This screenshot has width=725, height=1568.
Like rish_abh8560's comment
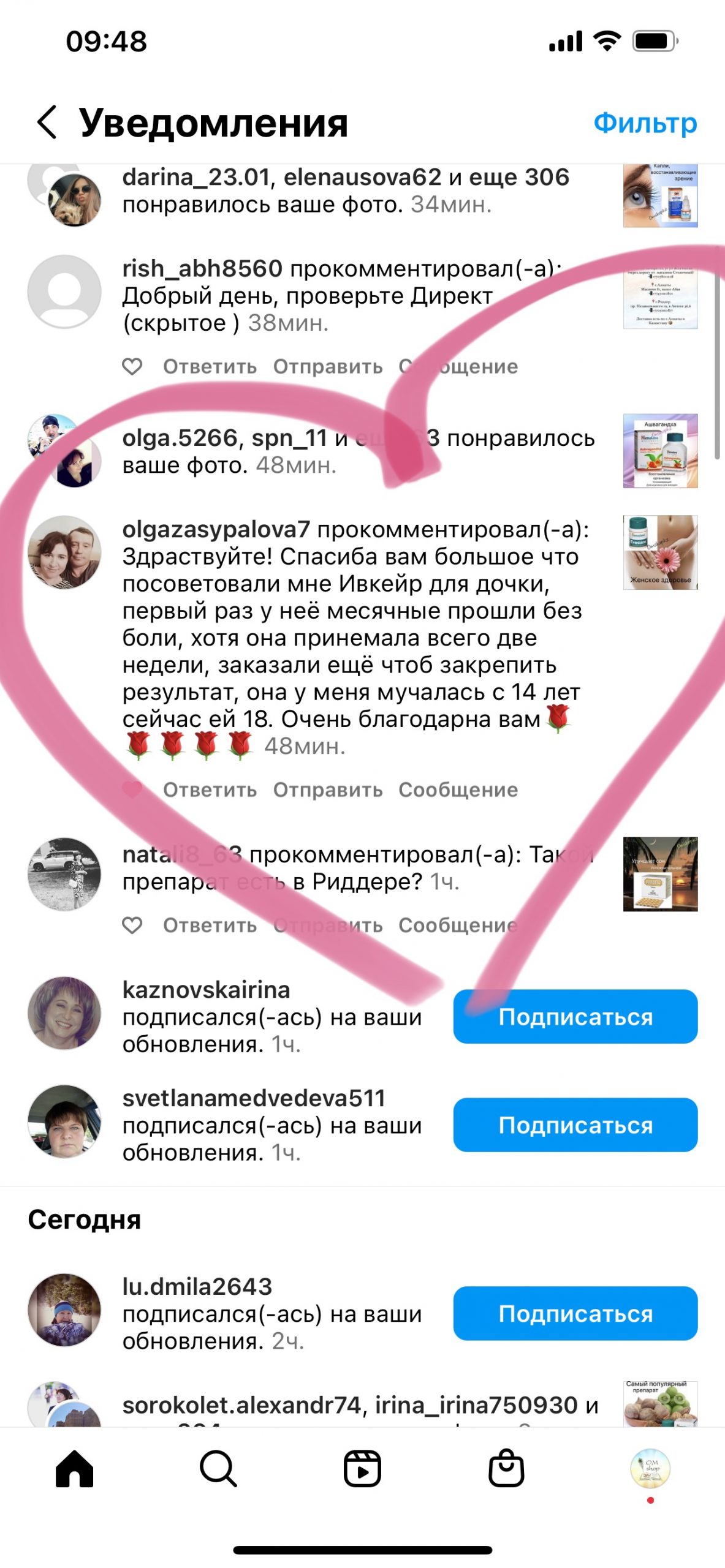click(x=132, y=366)
